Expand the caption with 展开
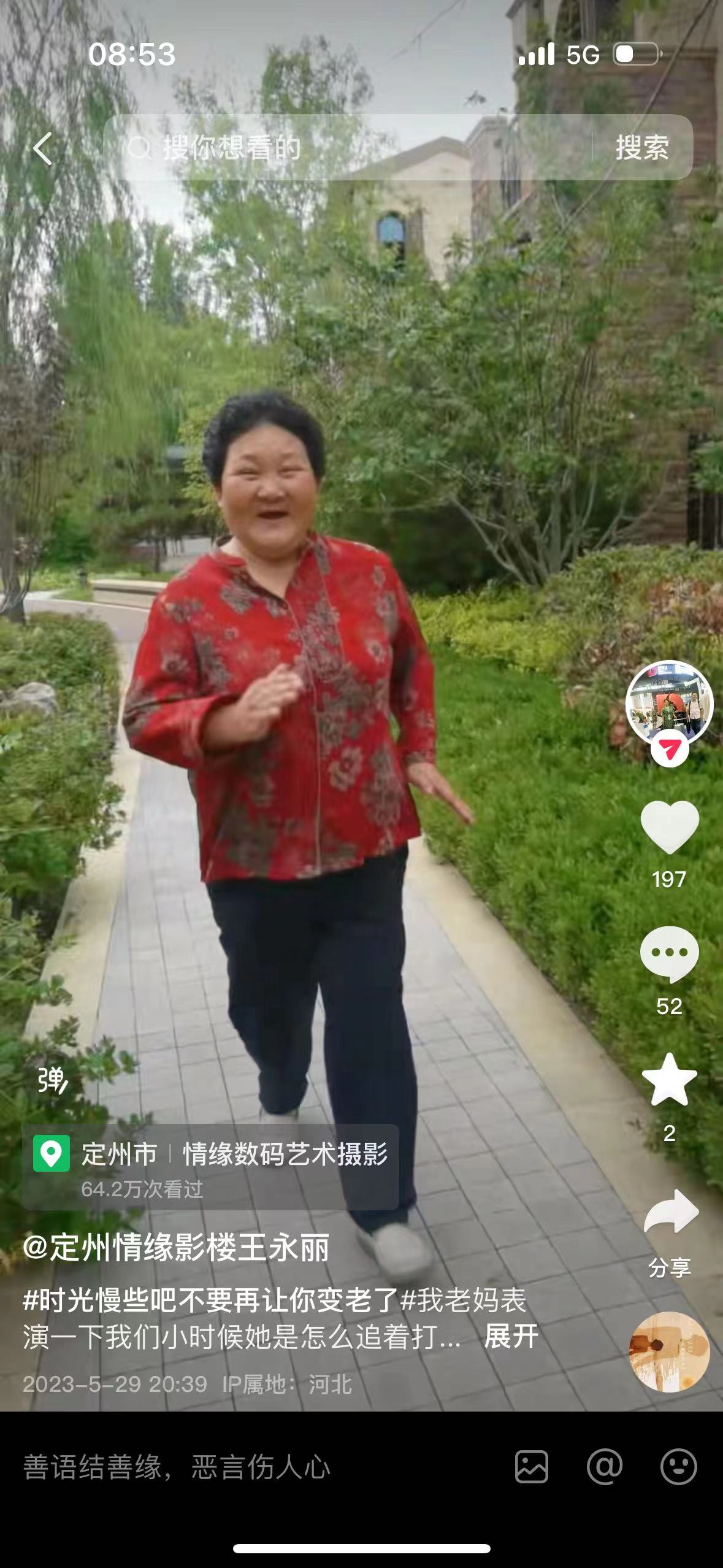This screenshot has width=723, height=1568. click(x=511, y=1337)
